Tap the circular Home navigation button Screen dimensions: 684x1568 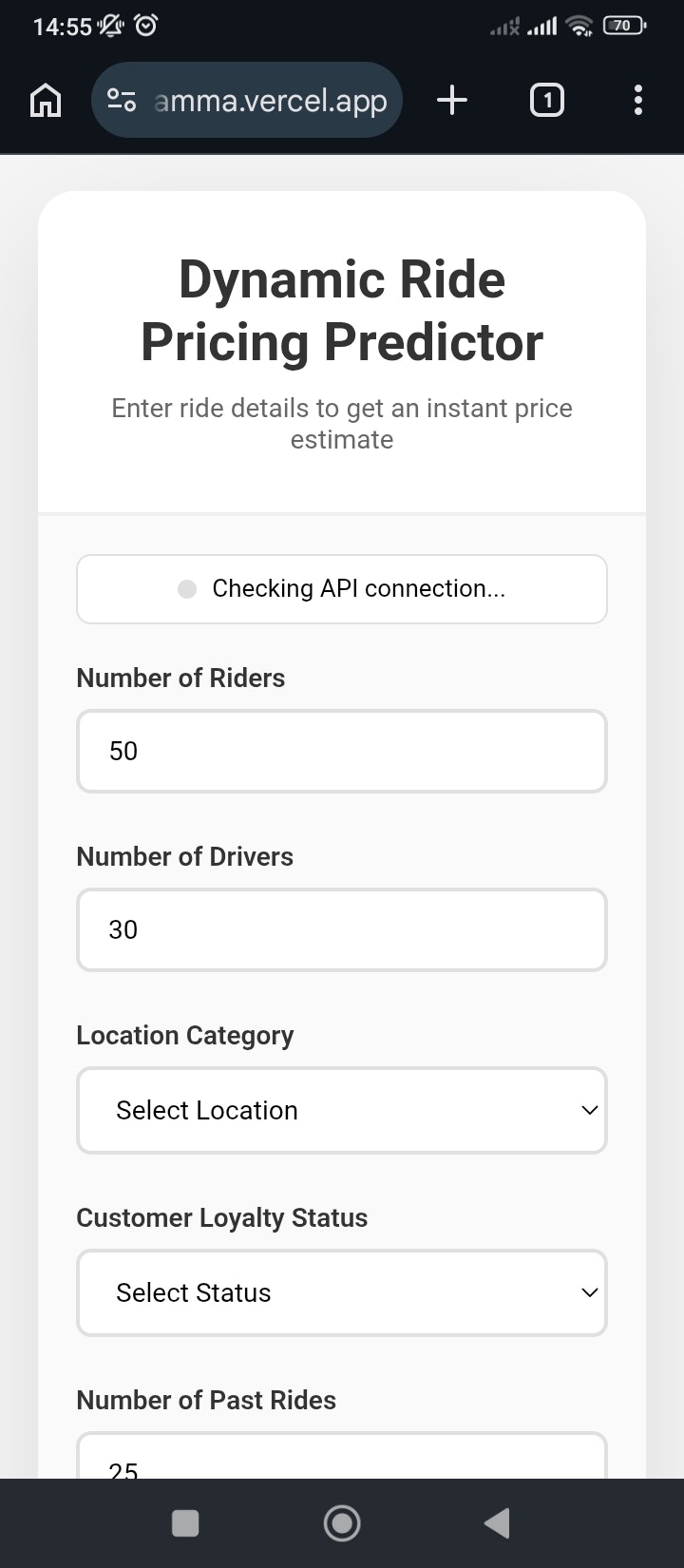pos(342,1522)
